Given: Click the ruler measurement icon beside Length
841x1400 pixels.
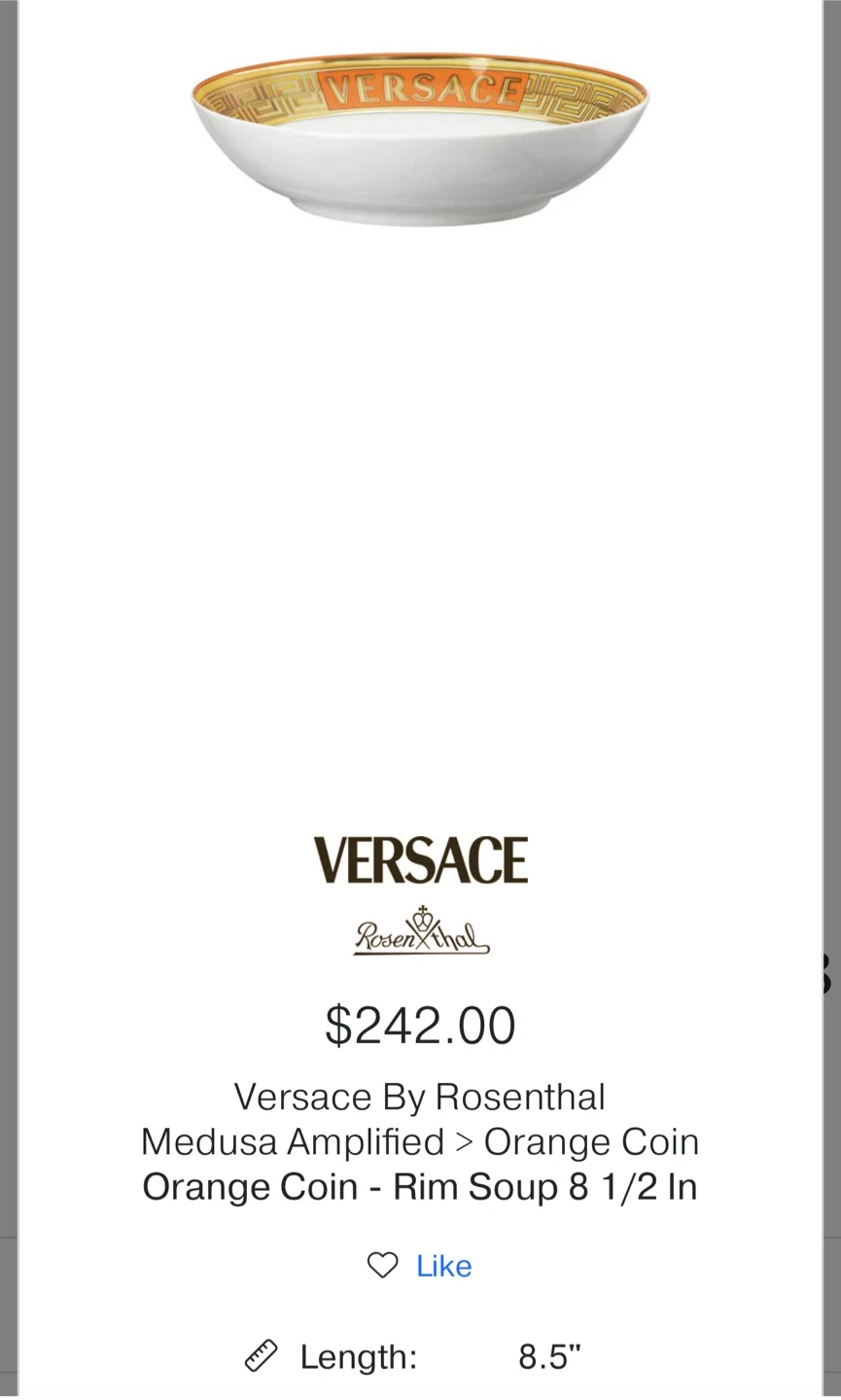Looking at the screenshot, I should coord(260,1353).
